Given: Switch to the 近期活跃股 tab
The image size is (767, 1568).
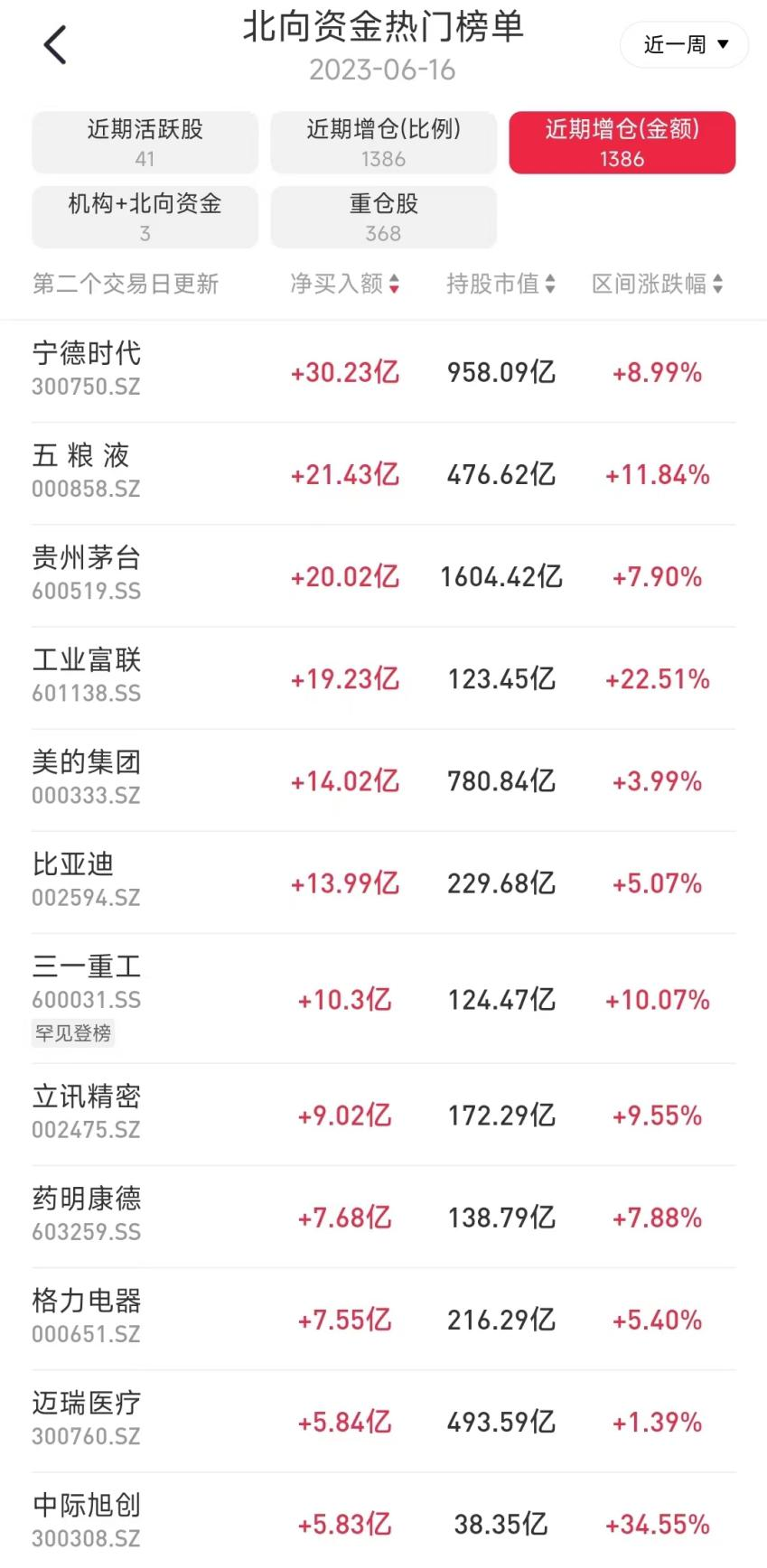Looking at the screenshot, I should click(145, 143).
